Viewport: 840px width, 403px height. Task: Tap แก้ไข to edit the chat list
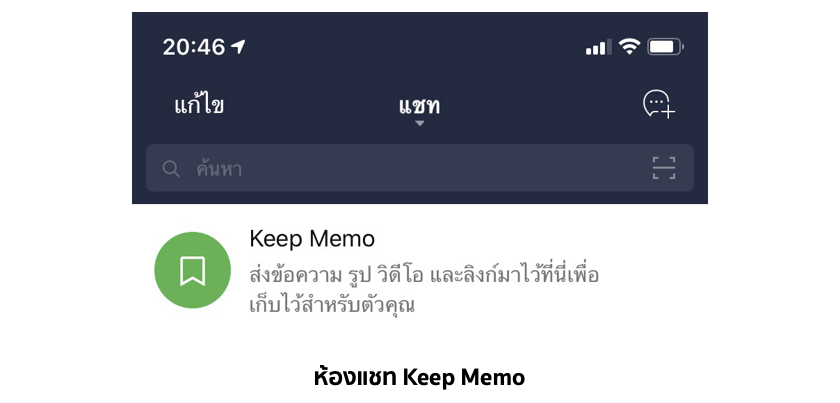click(198, 105)
